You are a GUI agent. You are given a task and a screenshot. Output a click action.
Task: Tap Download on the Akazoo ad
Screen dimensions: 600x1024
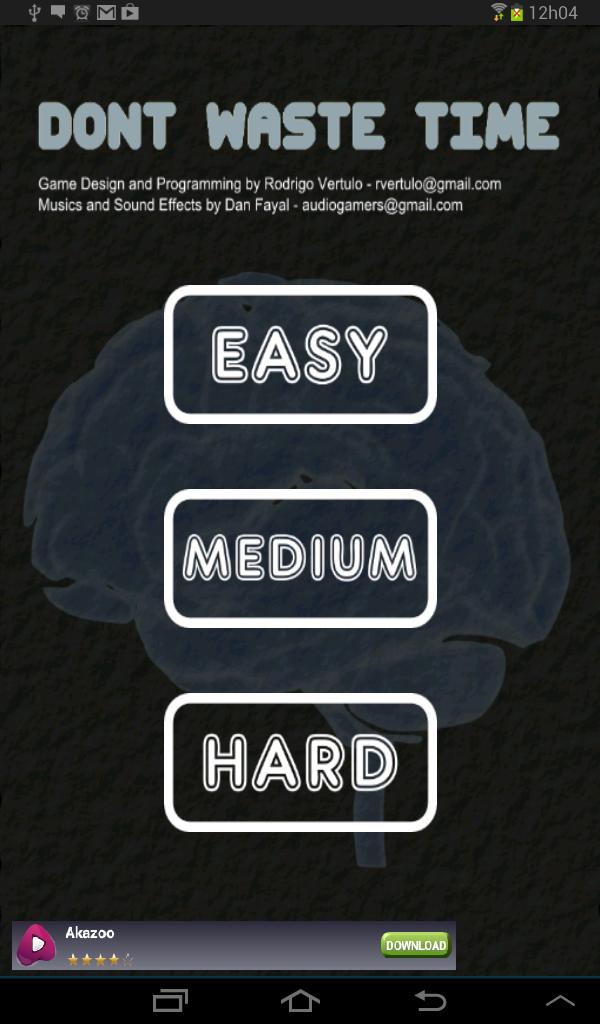point(415,945)
